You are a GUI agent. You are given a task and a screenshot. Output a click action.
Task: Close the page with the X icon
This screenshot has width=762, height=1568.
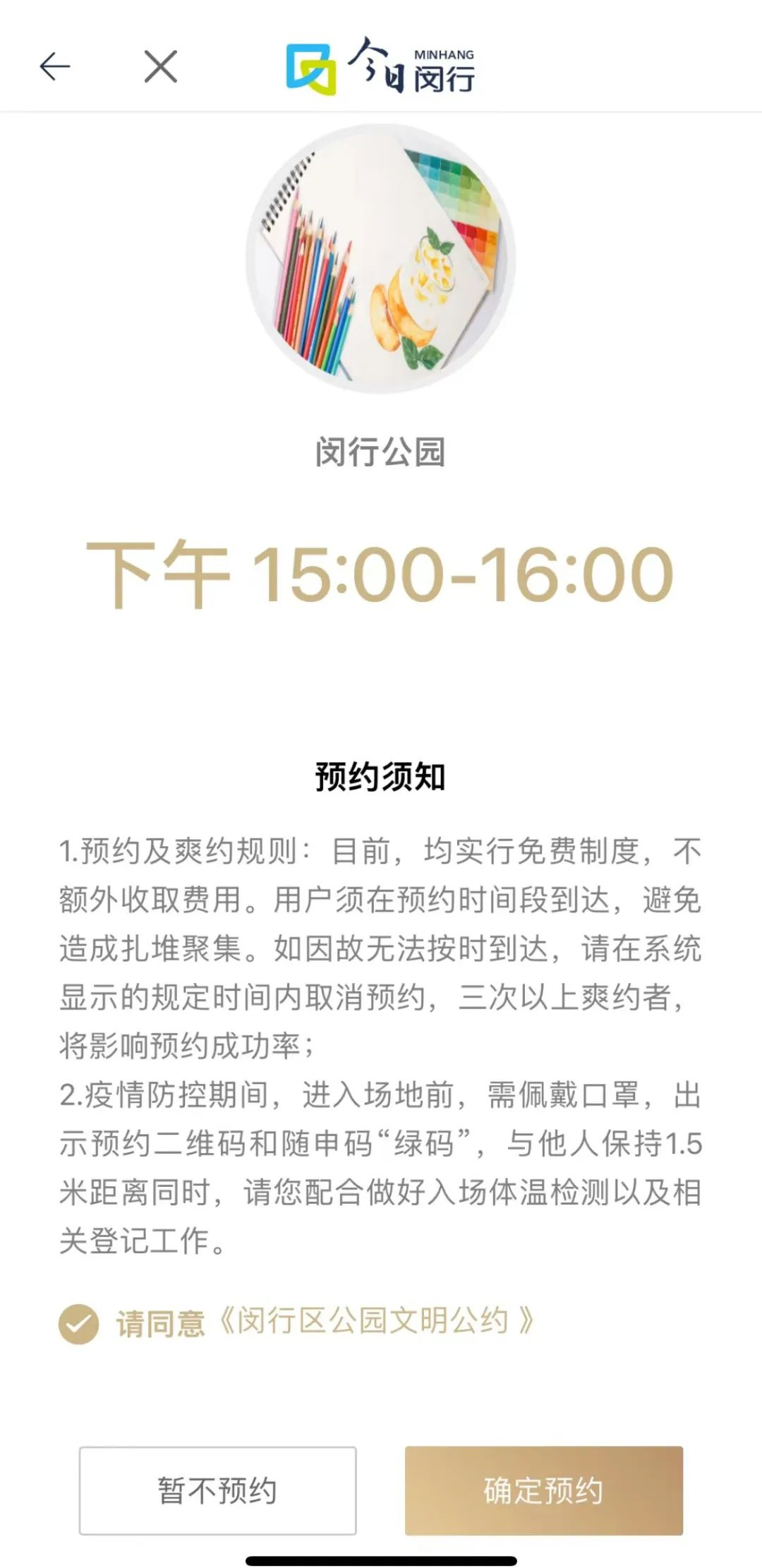point(161,66)
